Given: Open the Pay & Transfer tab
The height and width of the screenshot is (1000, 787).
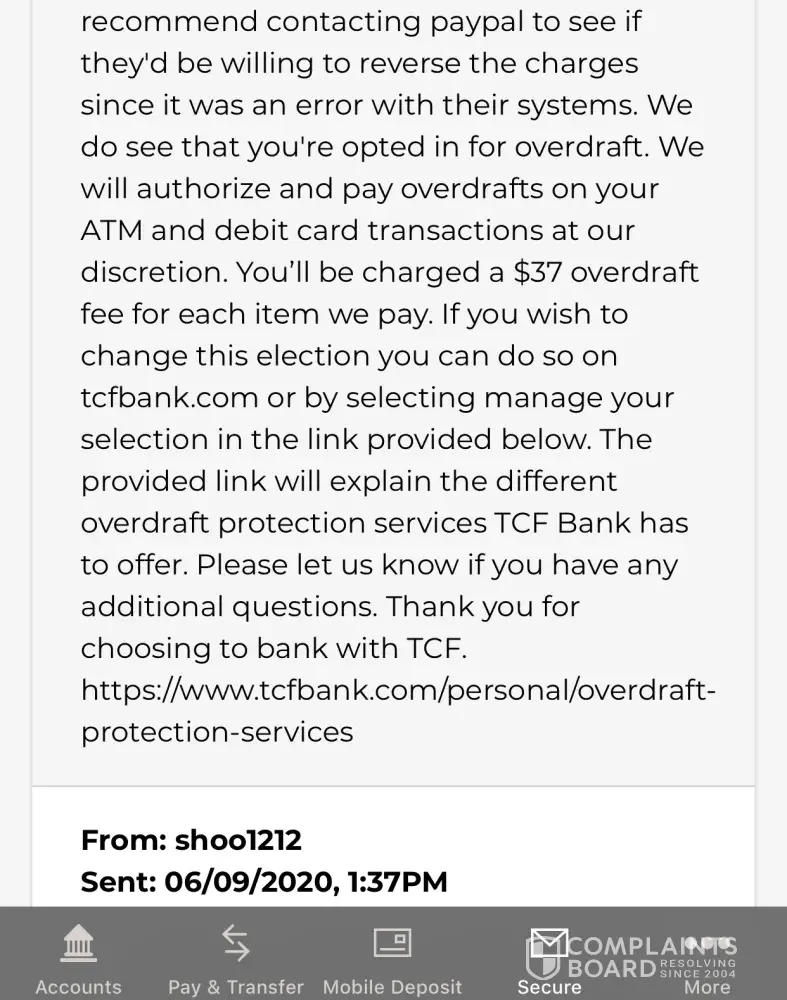Looking at the screenshot, I should [x=236, y=958].
